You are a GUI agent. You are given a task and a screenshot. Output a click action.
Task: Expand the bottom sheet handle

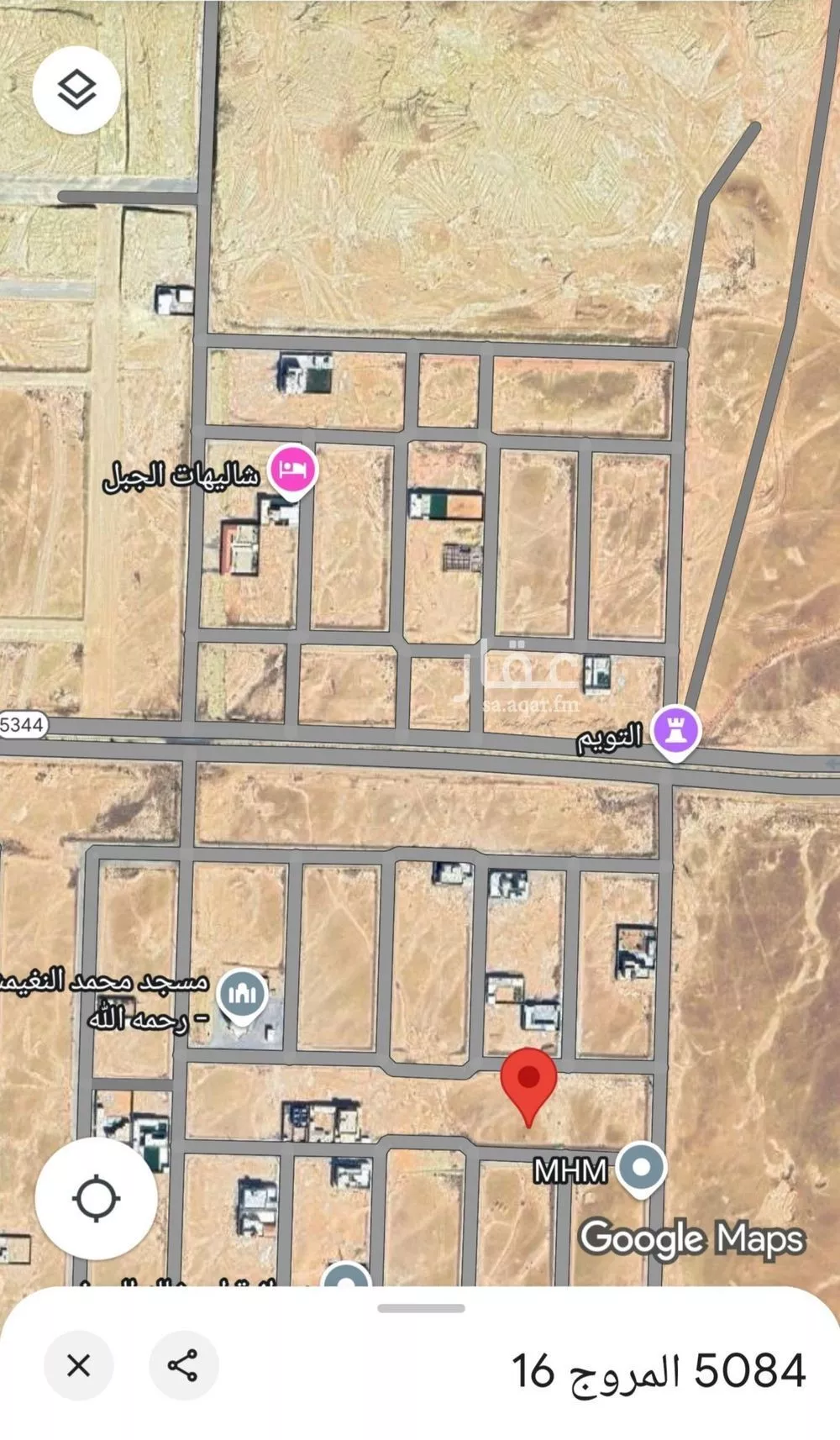click(421, 1308)
